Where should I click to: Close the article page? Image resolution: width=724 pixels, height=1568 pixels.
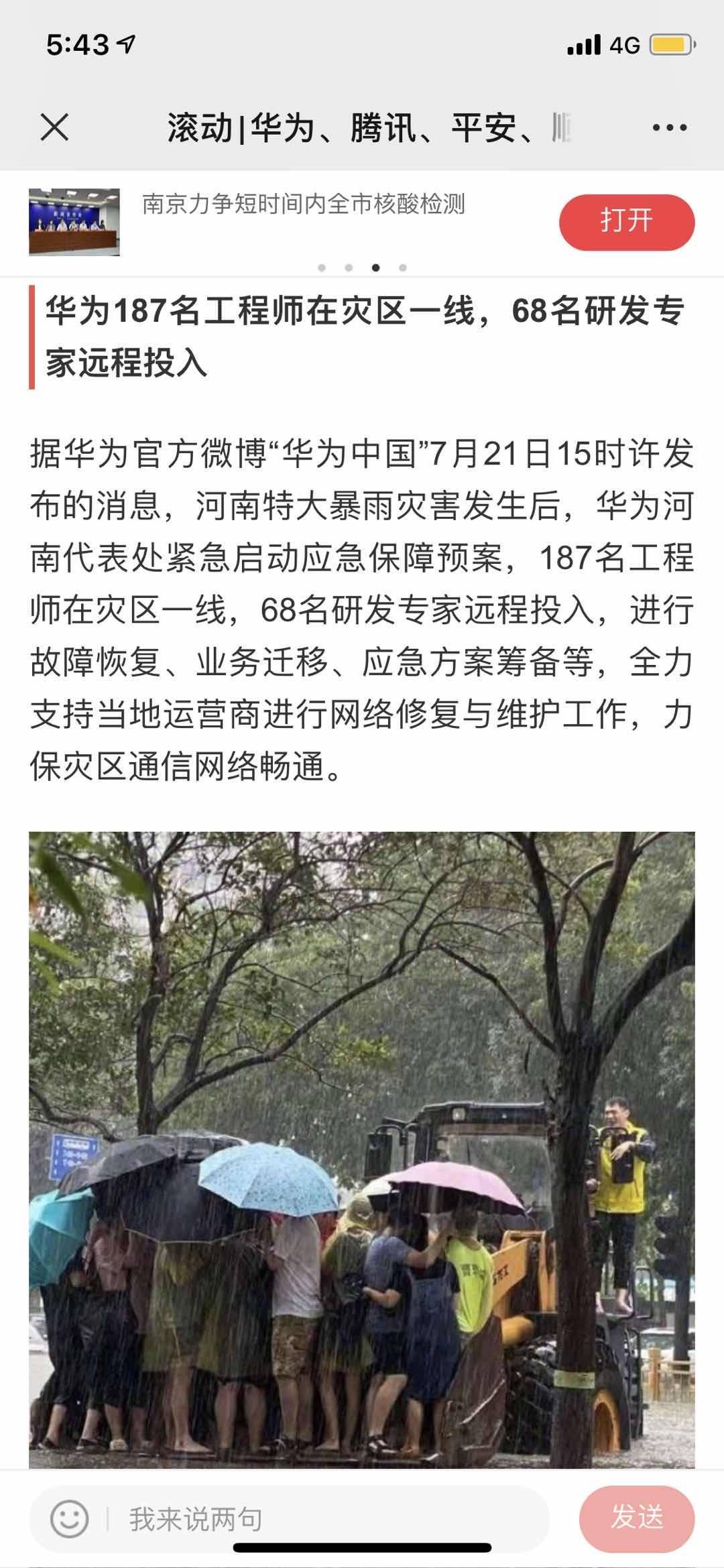[54, 127]
